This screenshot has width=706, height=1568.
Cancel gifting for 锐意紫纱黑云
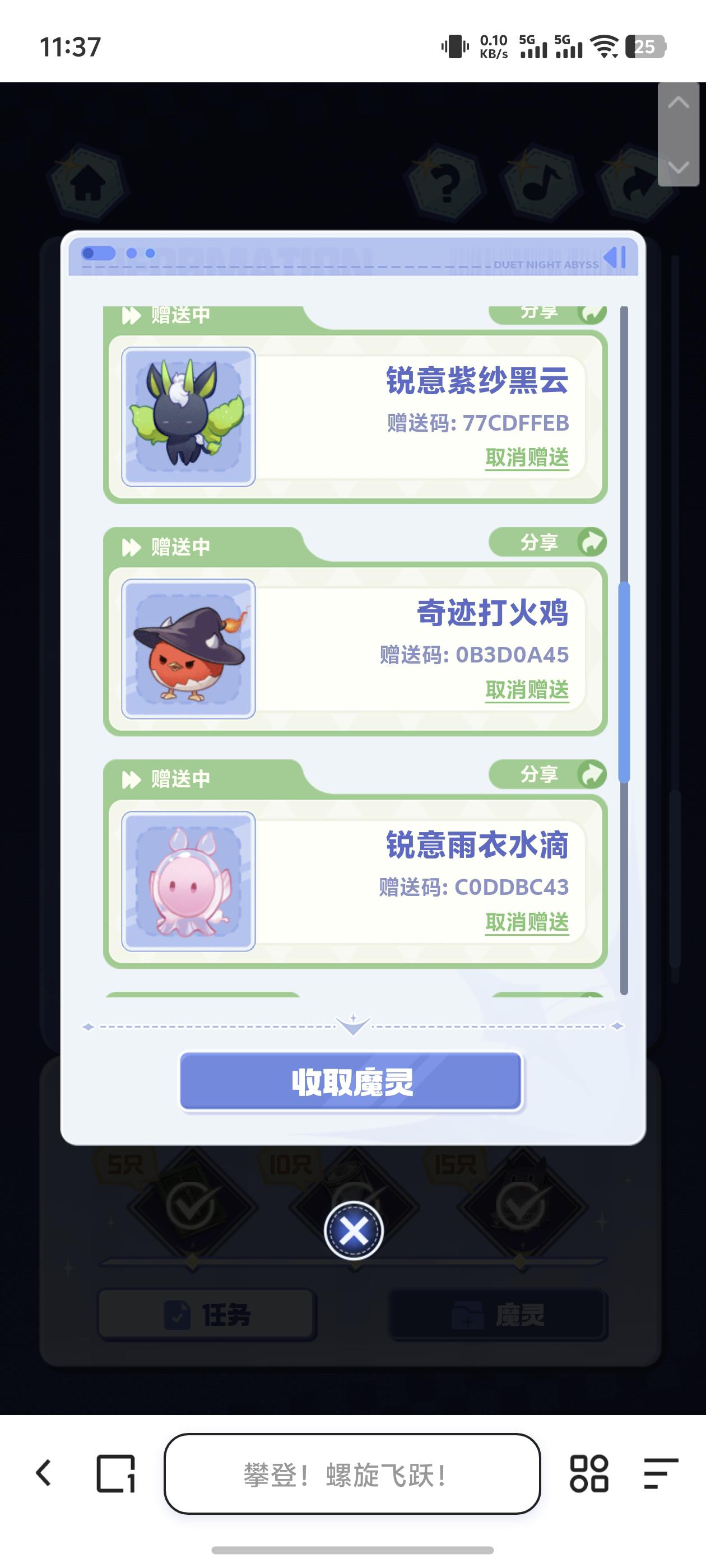pyautogui.click(x=527, y=457)
